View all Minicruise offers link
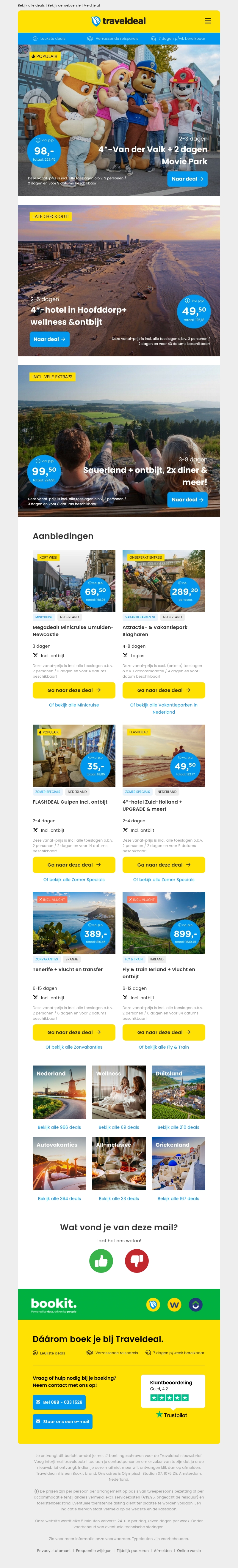This screenshot has height=1568, width=238. (x=74, y=705)
